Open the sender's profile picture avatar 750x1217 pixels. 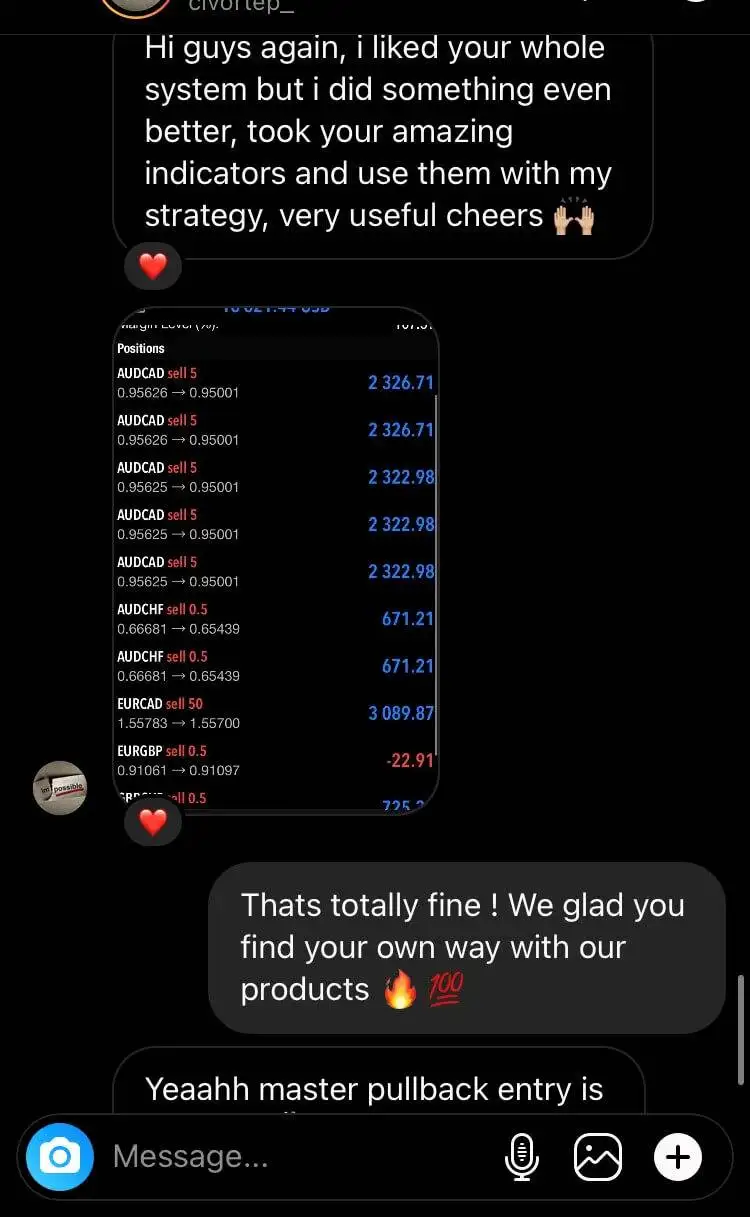tap(60, 787)
